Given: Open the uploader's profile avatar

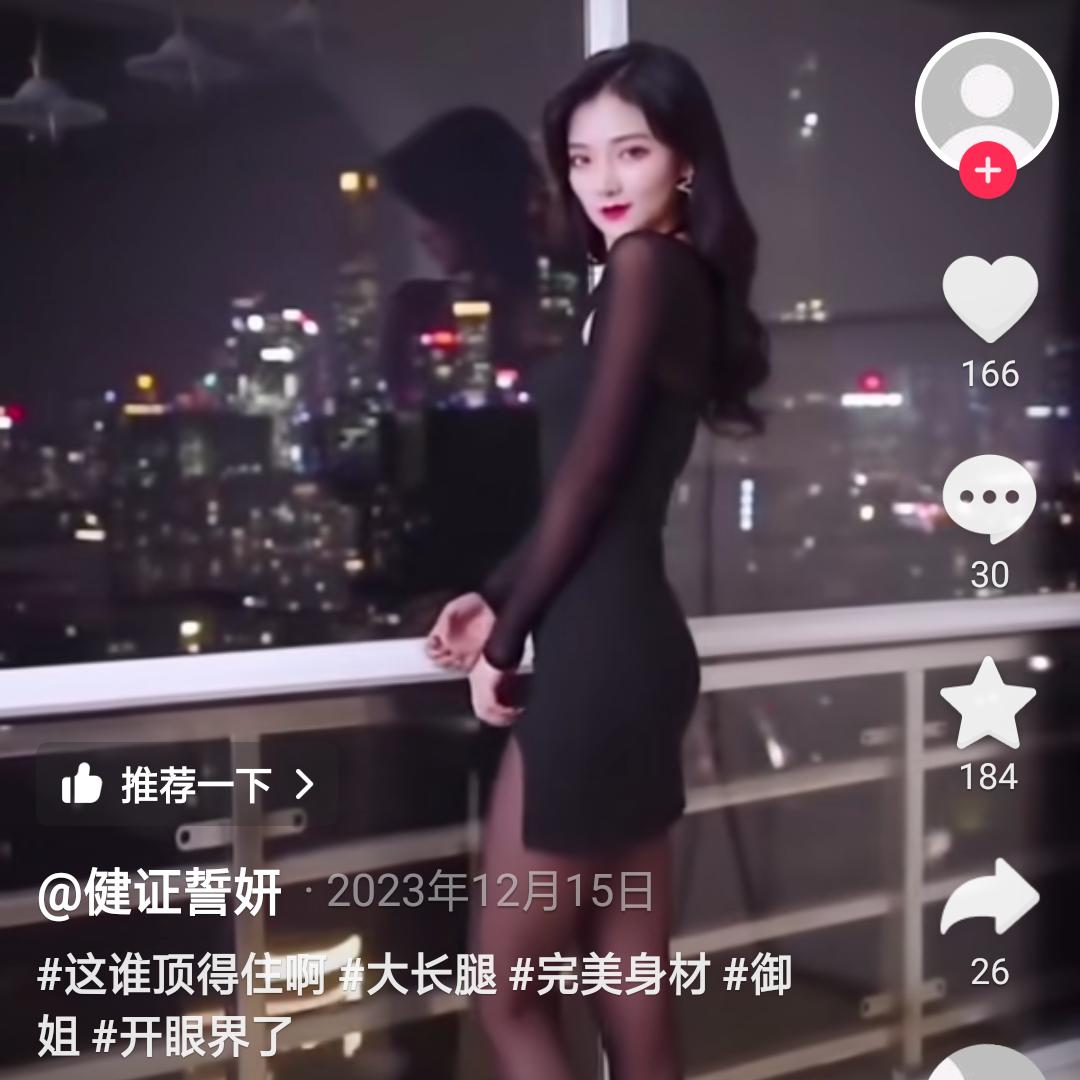Looking at the screenshot, I should click(986, 100).
